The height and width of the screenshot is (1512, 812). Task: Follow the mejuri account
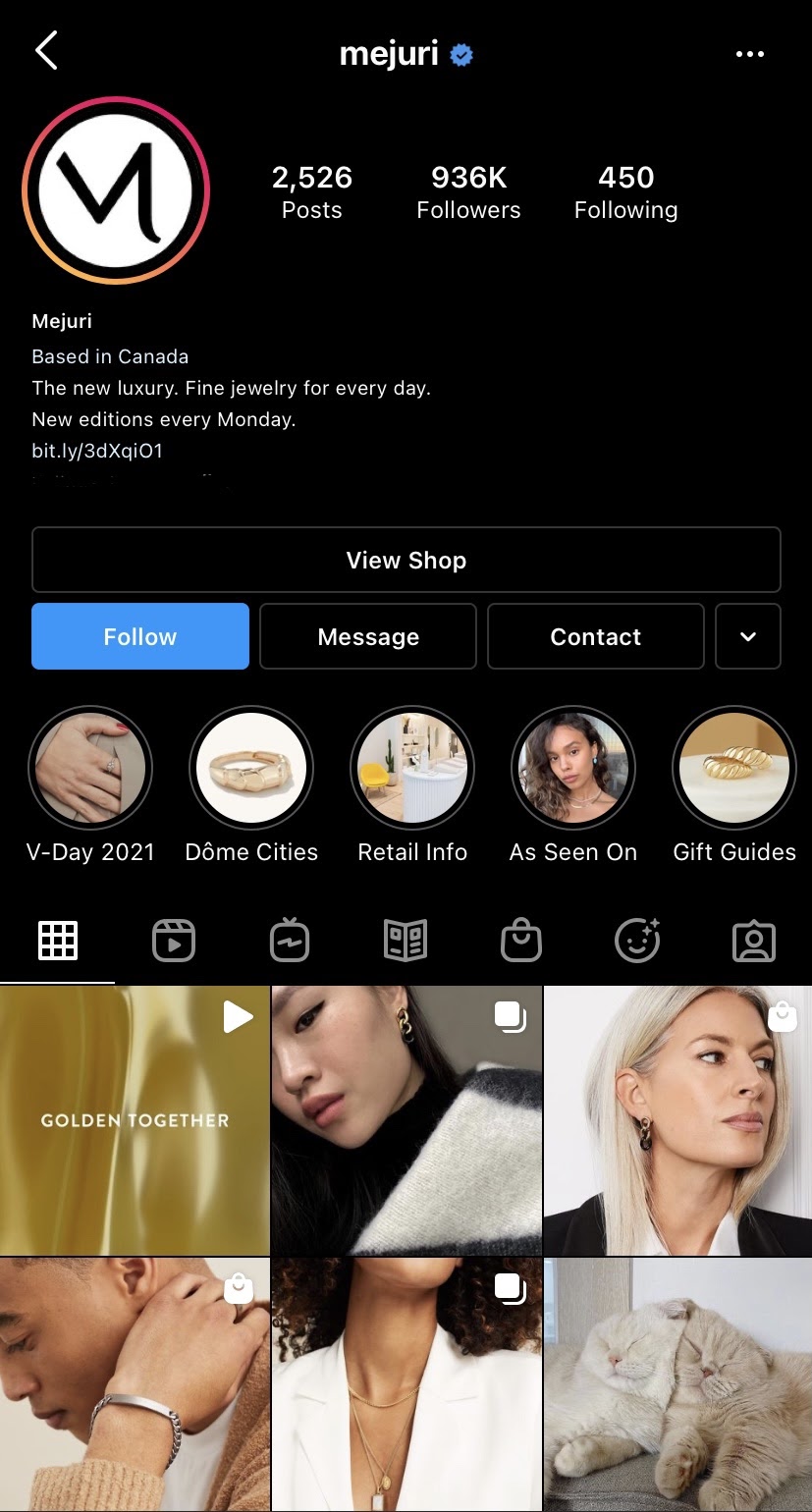pos(140,636)
